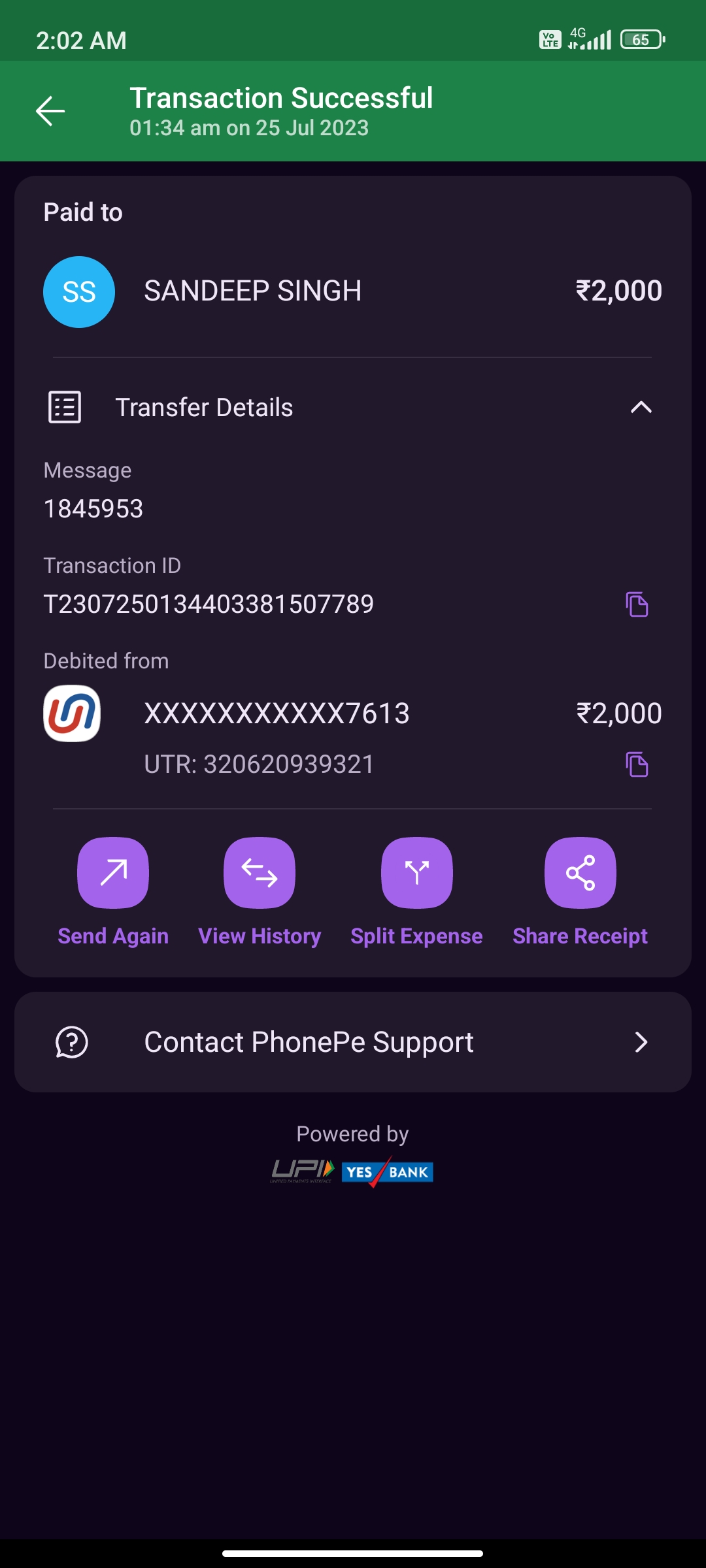Copy the Transaction ID
The image size is (706, 1568).
(637, 604)
